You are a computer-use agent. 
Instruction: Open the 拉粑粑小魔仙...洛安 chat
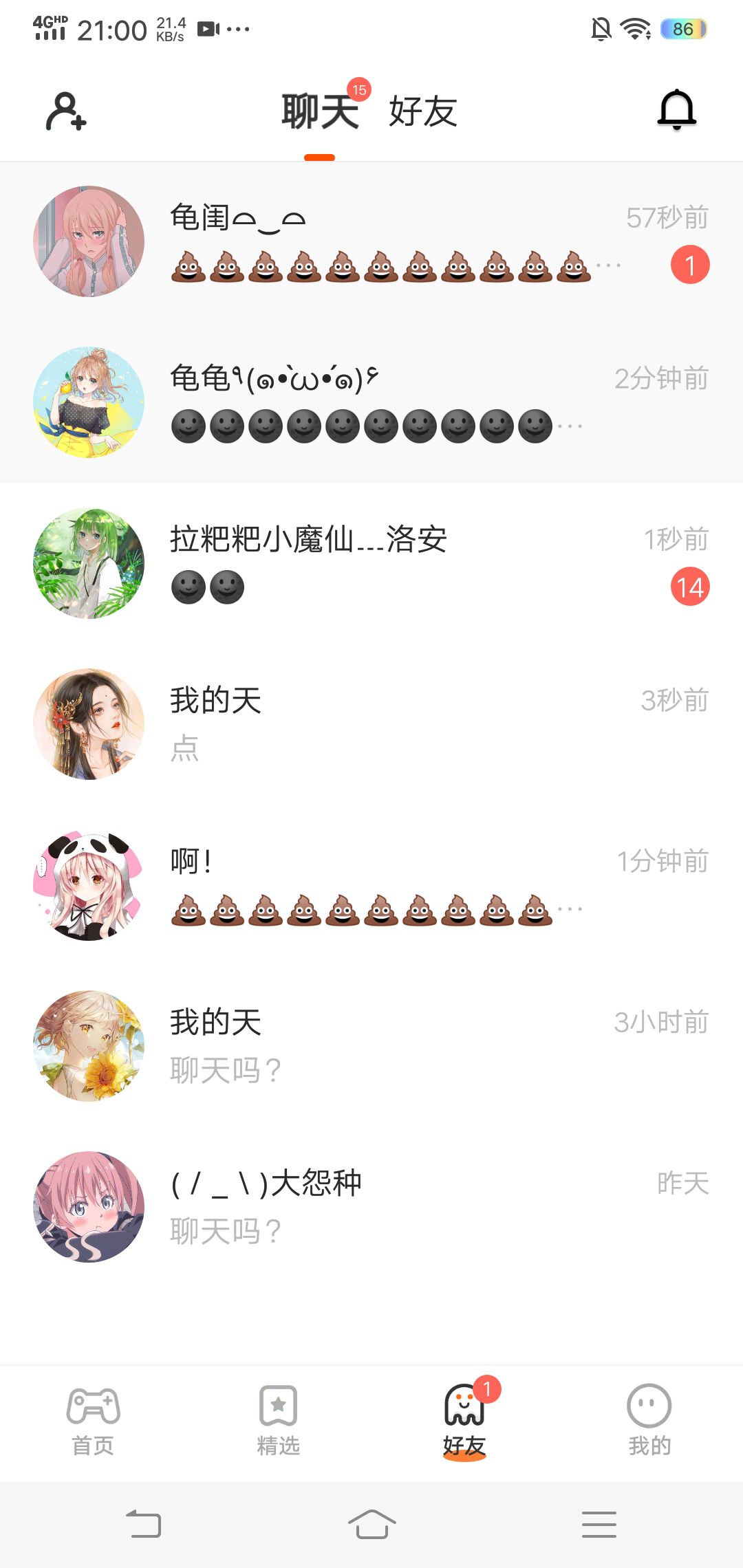pos(371,563)
